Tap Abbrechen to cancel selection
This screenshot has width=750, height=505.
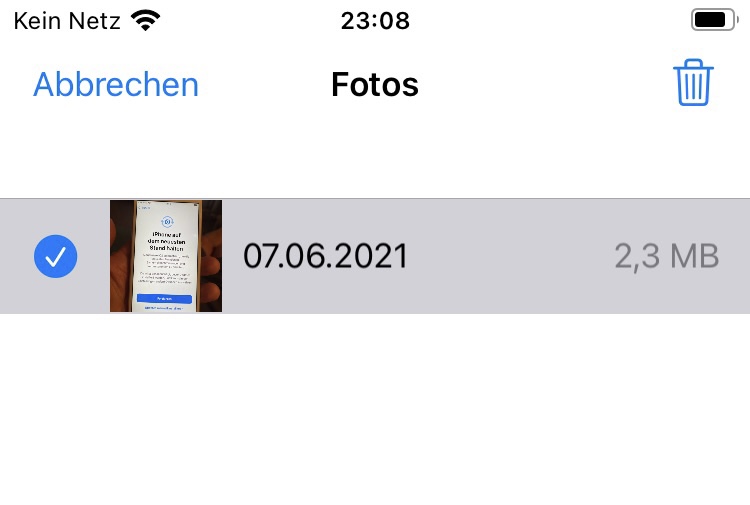[x=116, y=85]
